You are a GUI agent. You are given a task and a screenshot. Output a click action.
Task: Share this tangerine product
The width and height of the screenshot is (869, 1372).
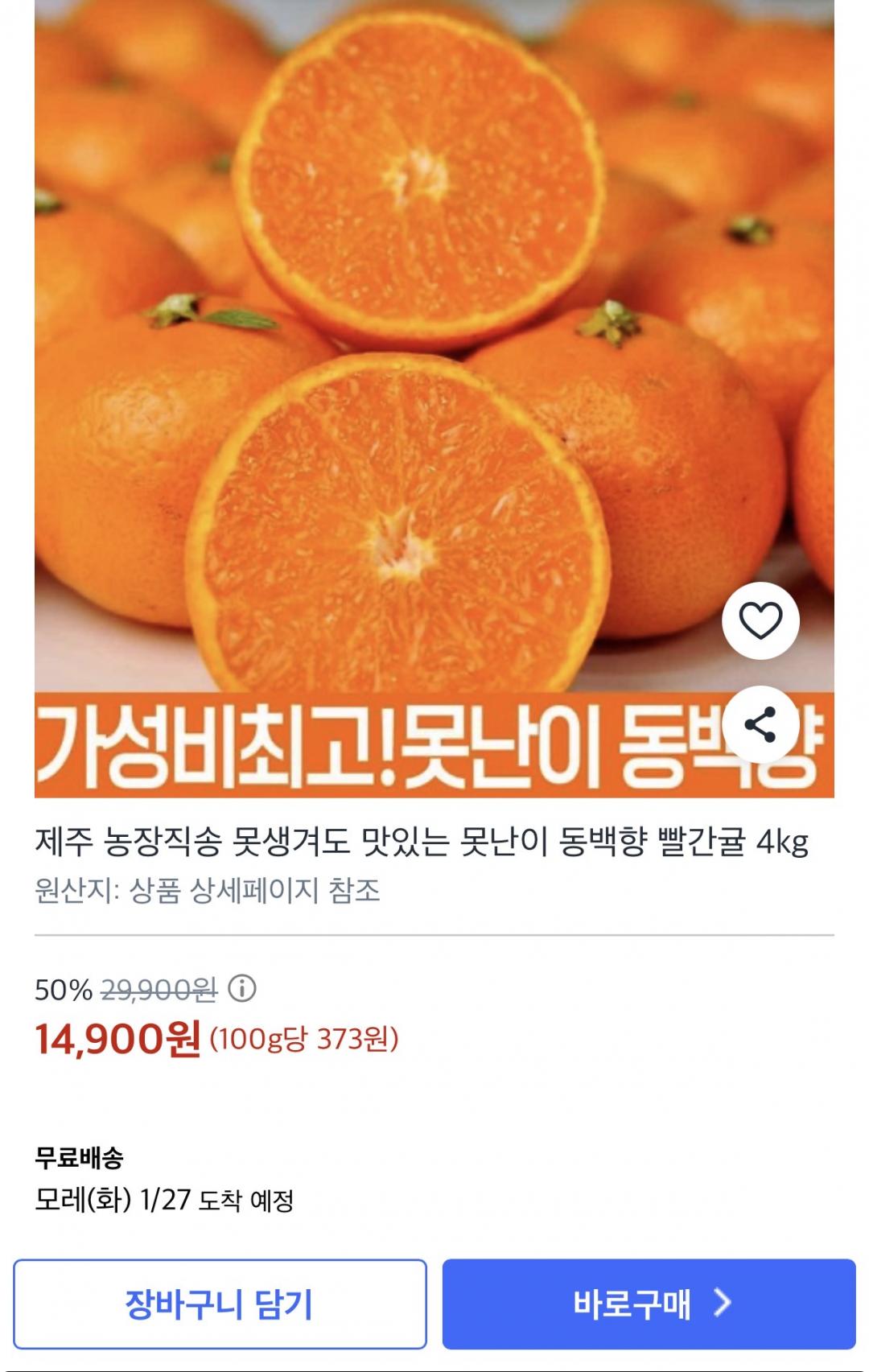click(760, 725)
